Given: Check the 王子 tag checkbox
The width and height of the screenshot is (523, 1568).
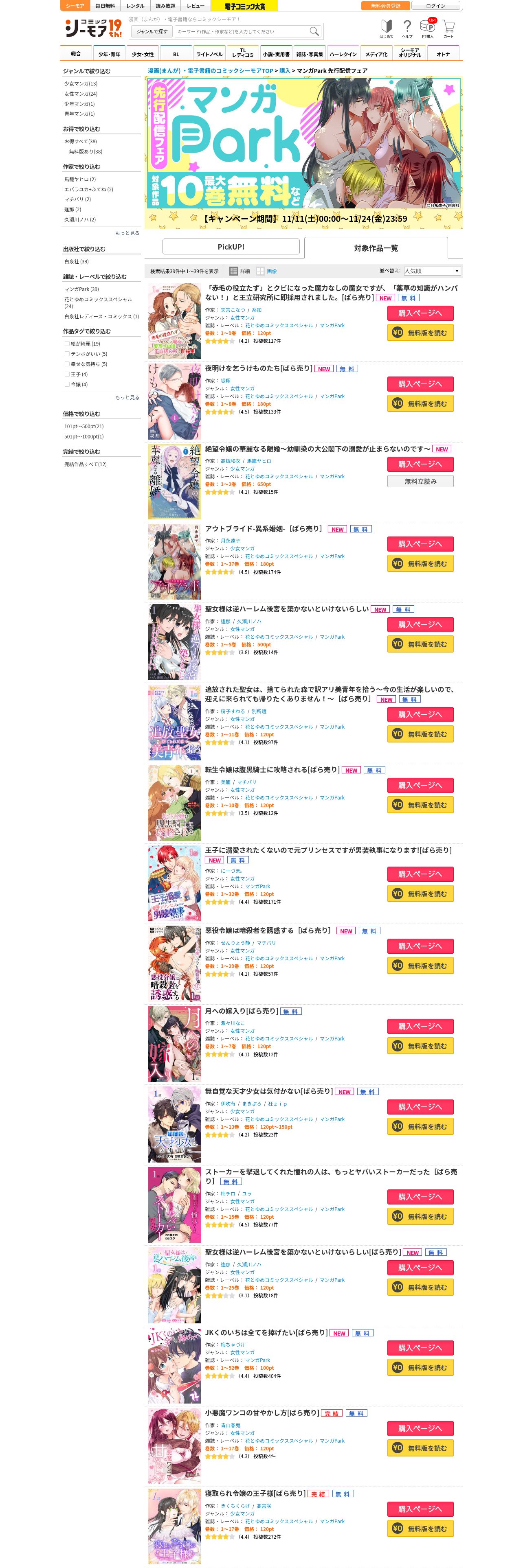Looking at the screenshot, I should point(66,374).
